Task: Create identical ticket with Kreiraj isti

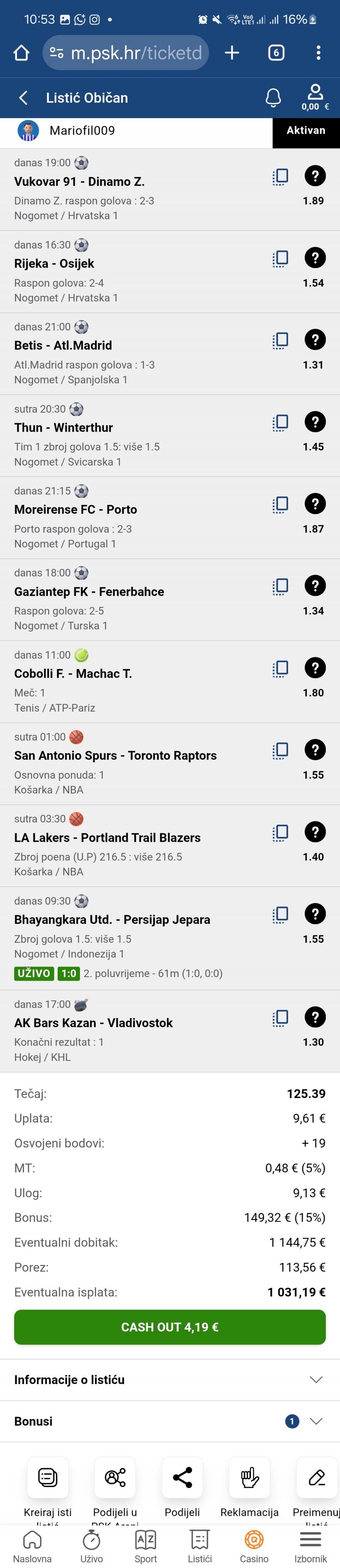Action: [x=47, y=1478]
